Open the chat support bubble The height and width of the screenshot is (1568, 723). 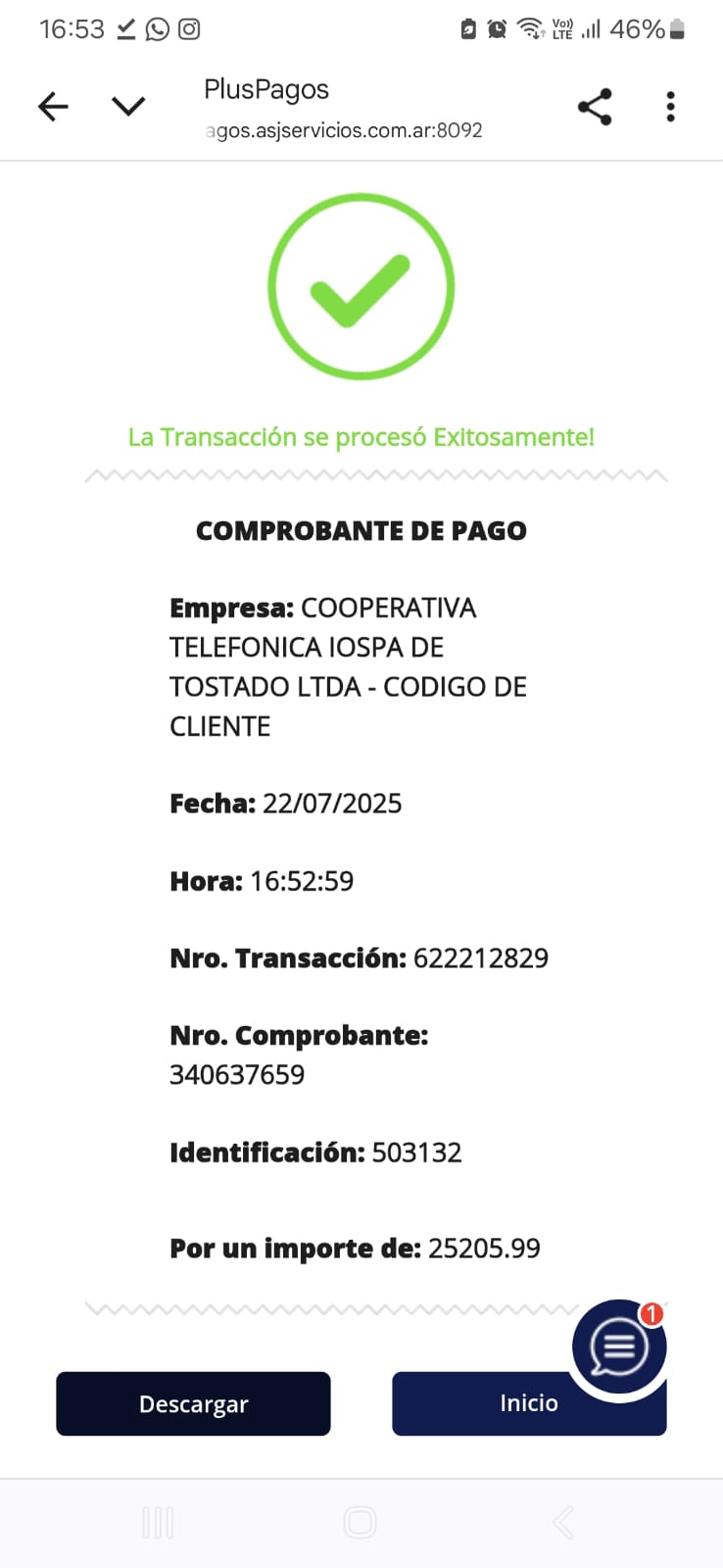click(618, 1347)
